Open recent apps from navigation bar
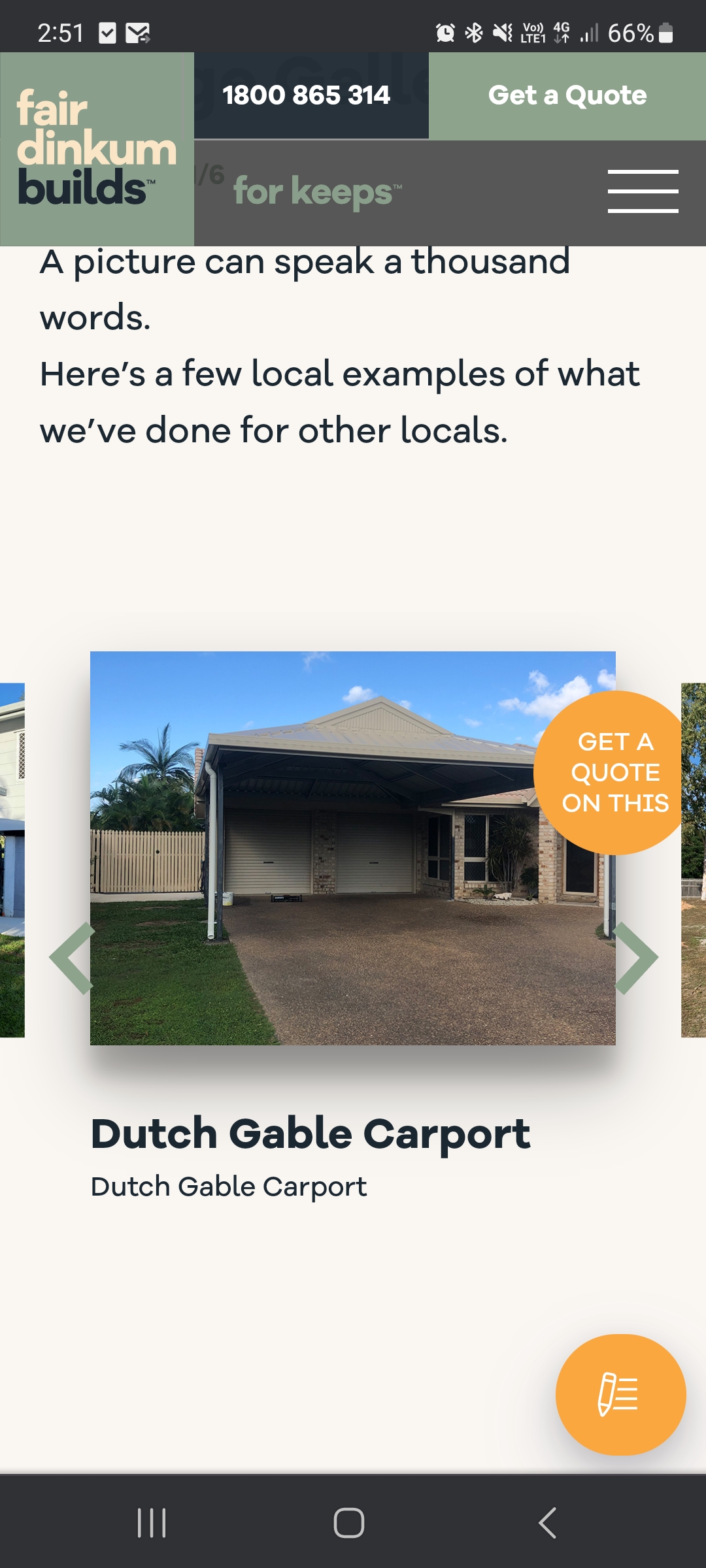The width and height of the screenshot is (706, 1568). (152, 1523)
